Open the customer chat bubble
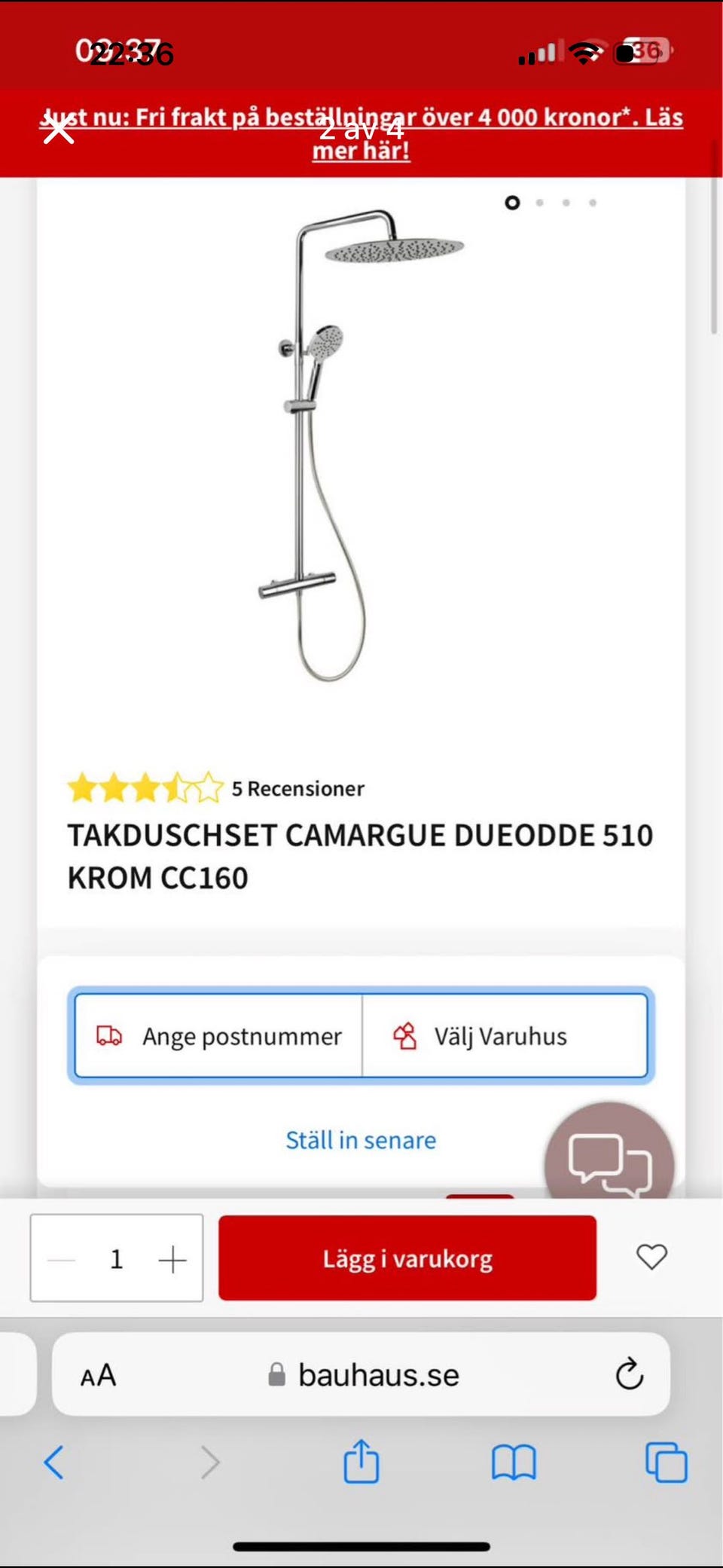This screenshot has width=723, height=1568. 609,1160
